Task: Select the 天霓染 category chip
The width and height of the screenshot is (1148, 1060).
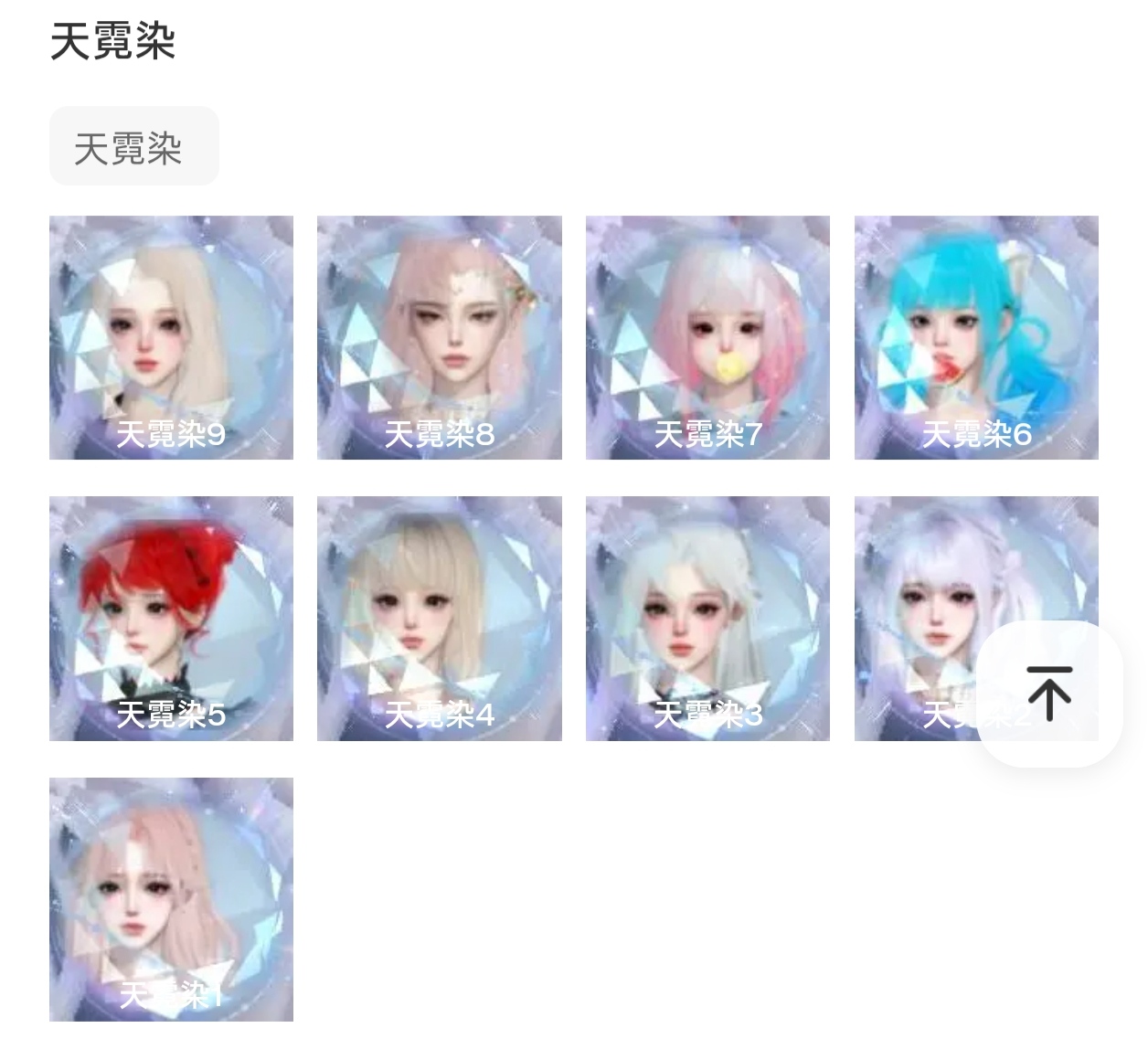Action: click(133, 146)
